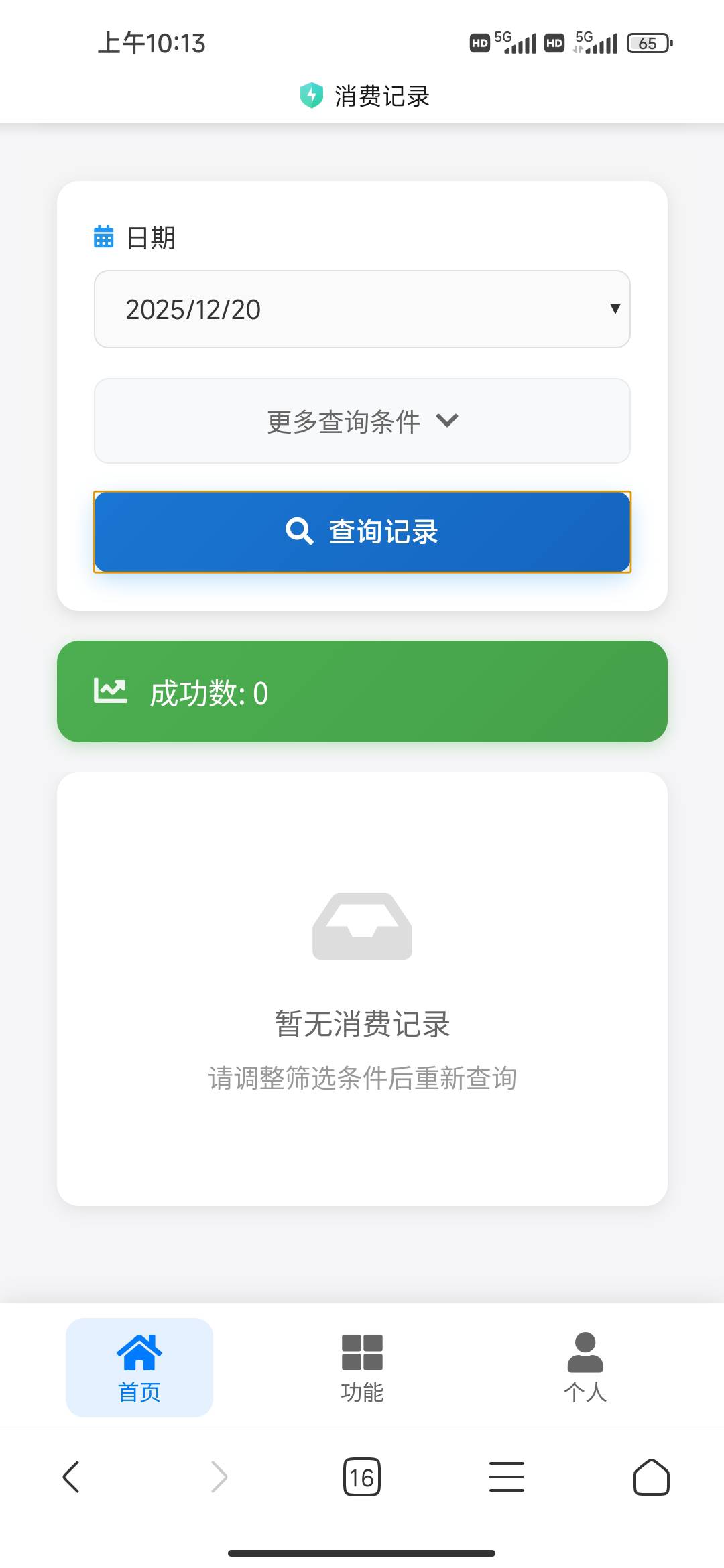This screenshot has height=1568, width=724.
Task: Open the 个人 tab
Action: [x=585, y=1367]
